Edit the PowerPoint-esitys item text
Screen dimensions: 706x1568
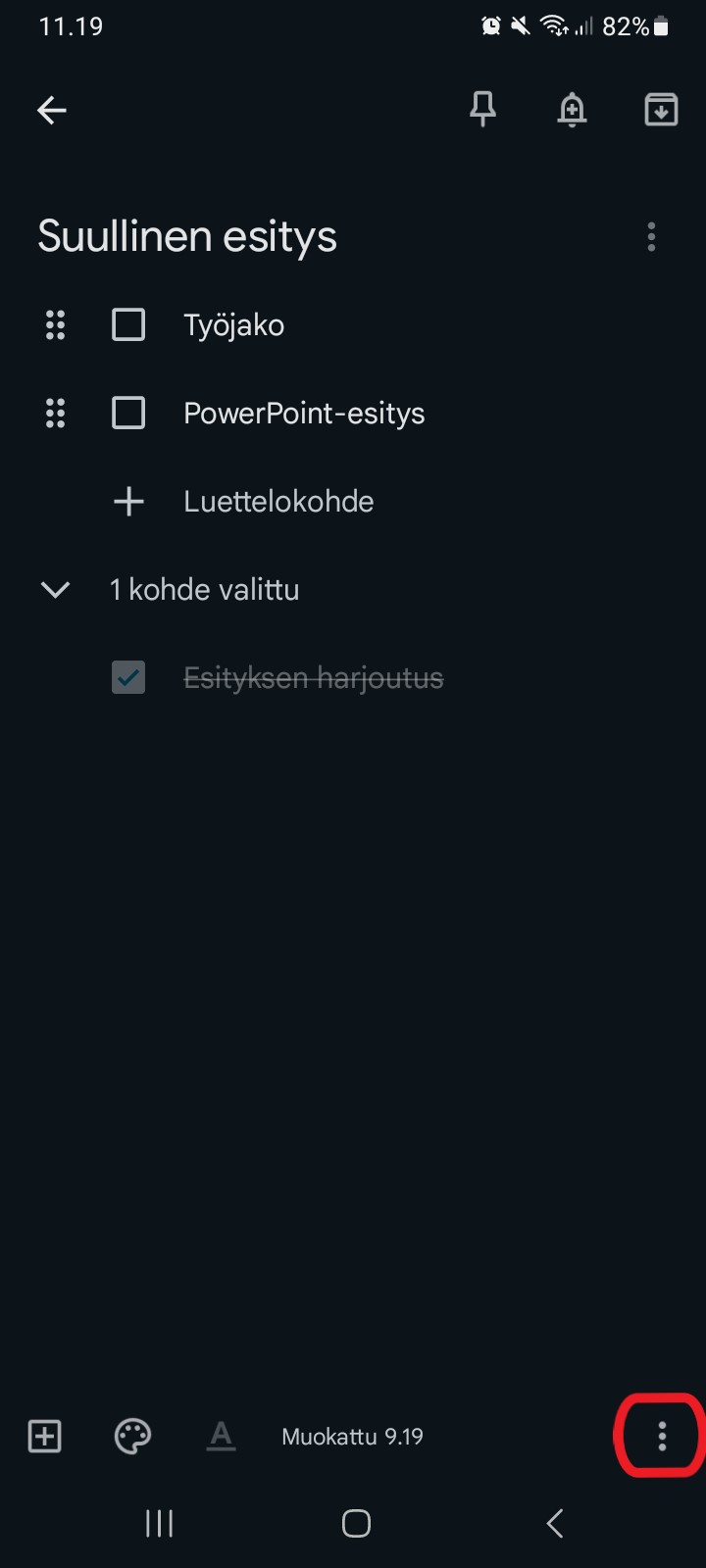(x=304, y=414)
